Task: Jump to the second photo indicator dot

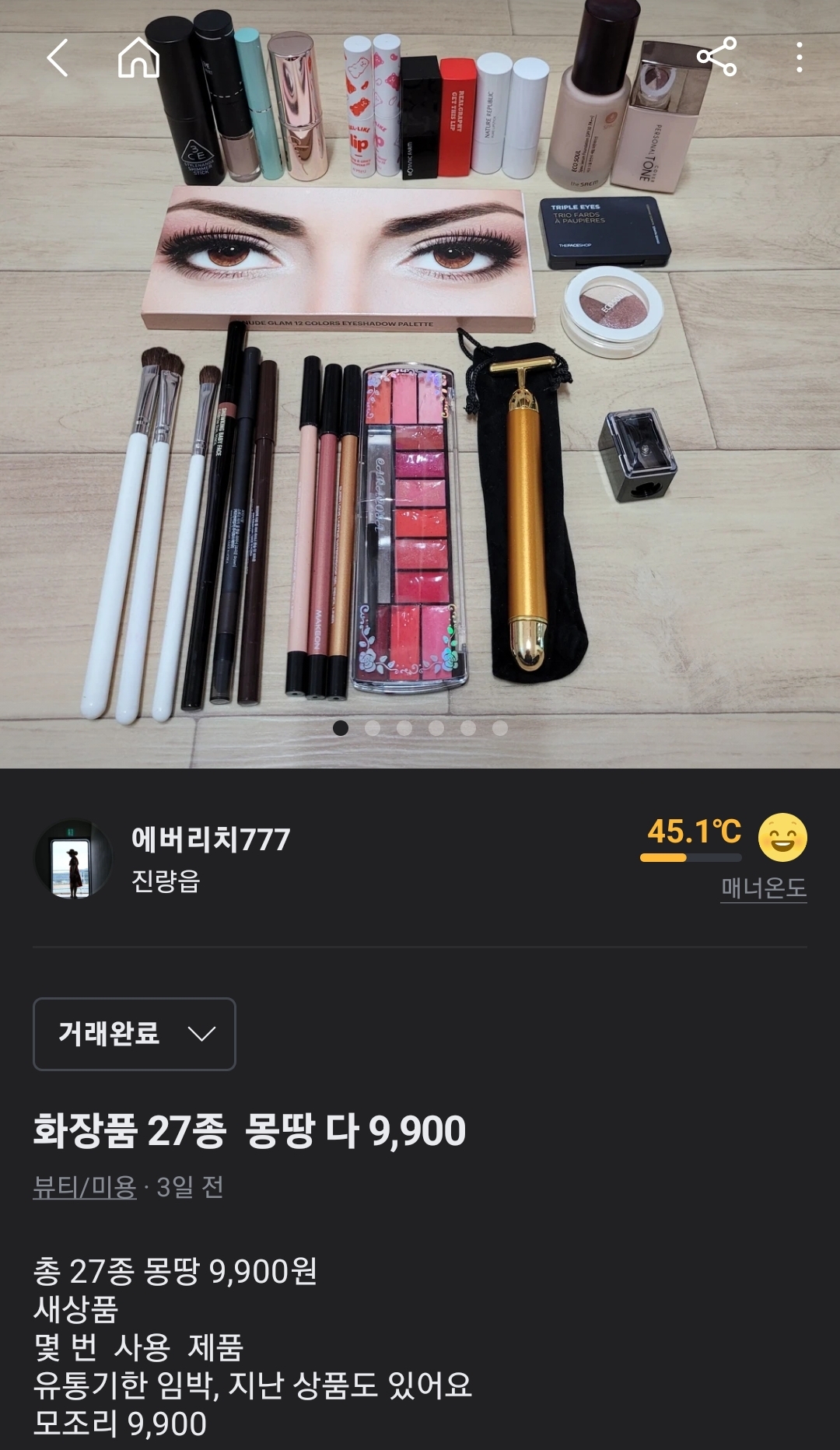Action: point(373,728)
